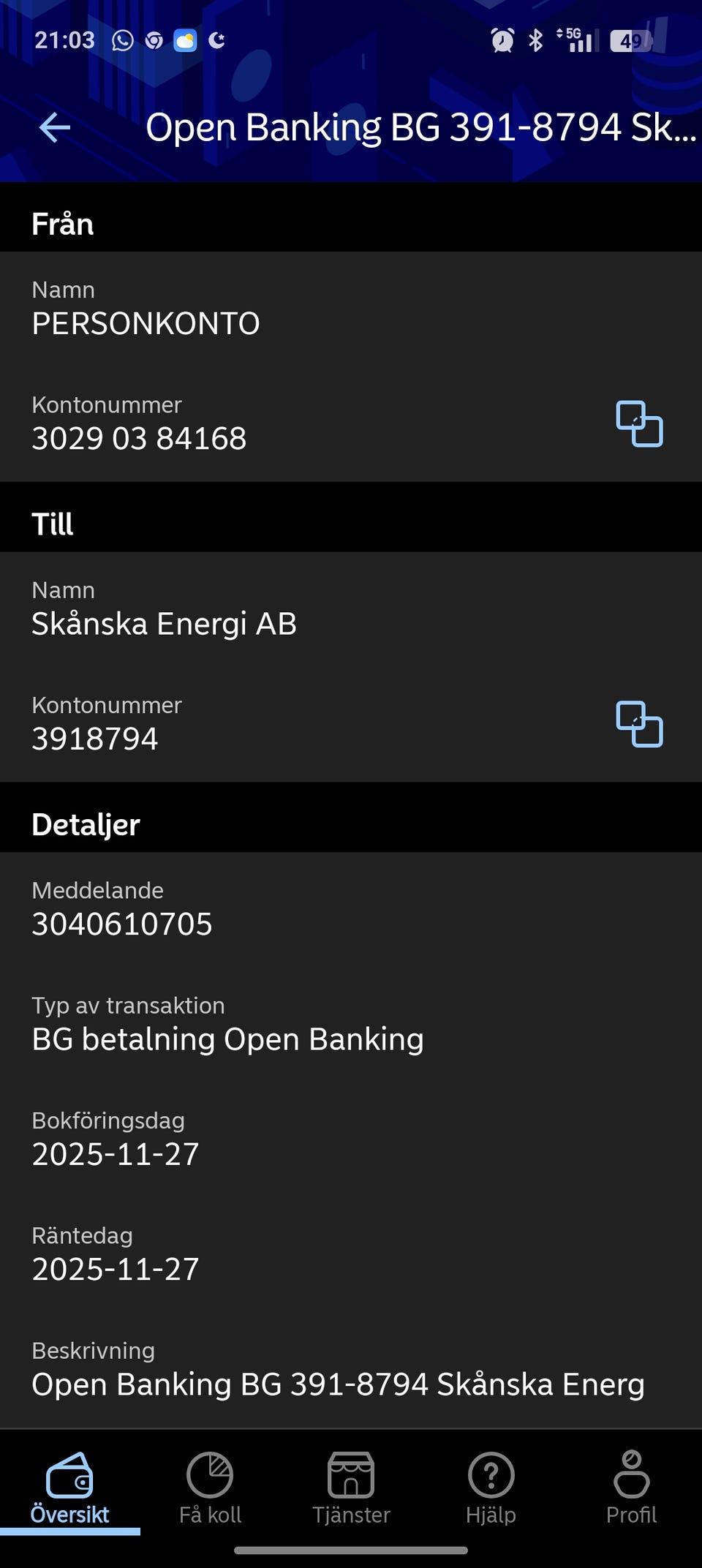The width and height of the screenshot is (702, 1568).
Task: Copy the PERSONKONTO account number 3029 03 84168
Action: (639, 424)
